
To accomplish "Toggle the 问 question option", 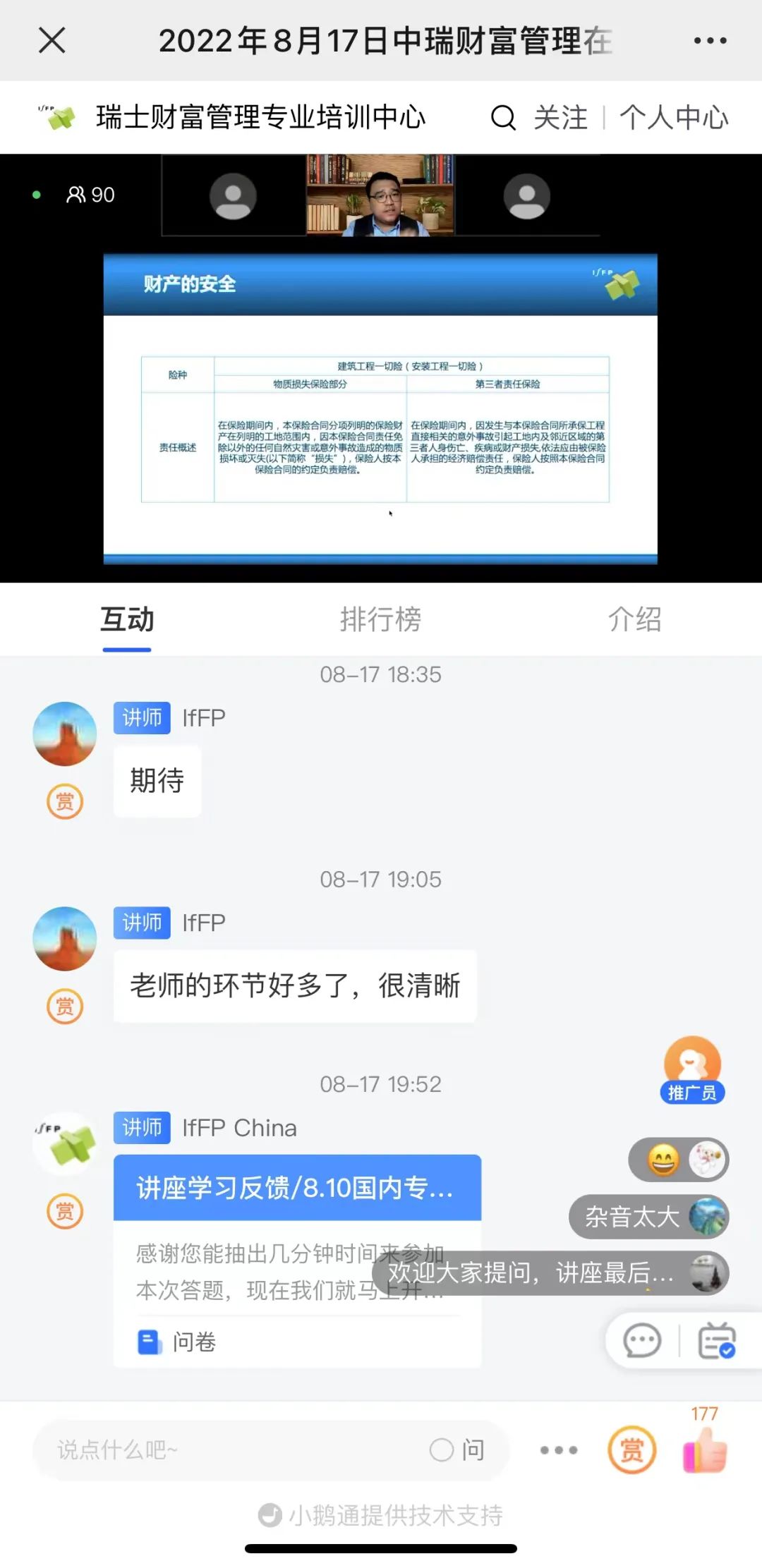I will click(x=457, y=1450).
